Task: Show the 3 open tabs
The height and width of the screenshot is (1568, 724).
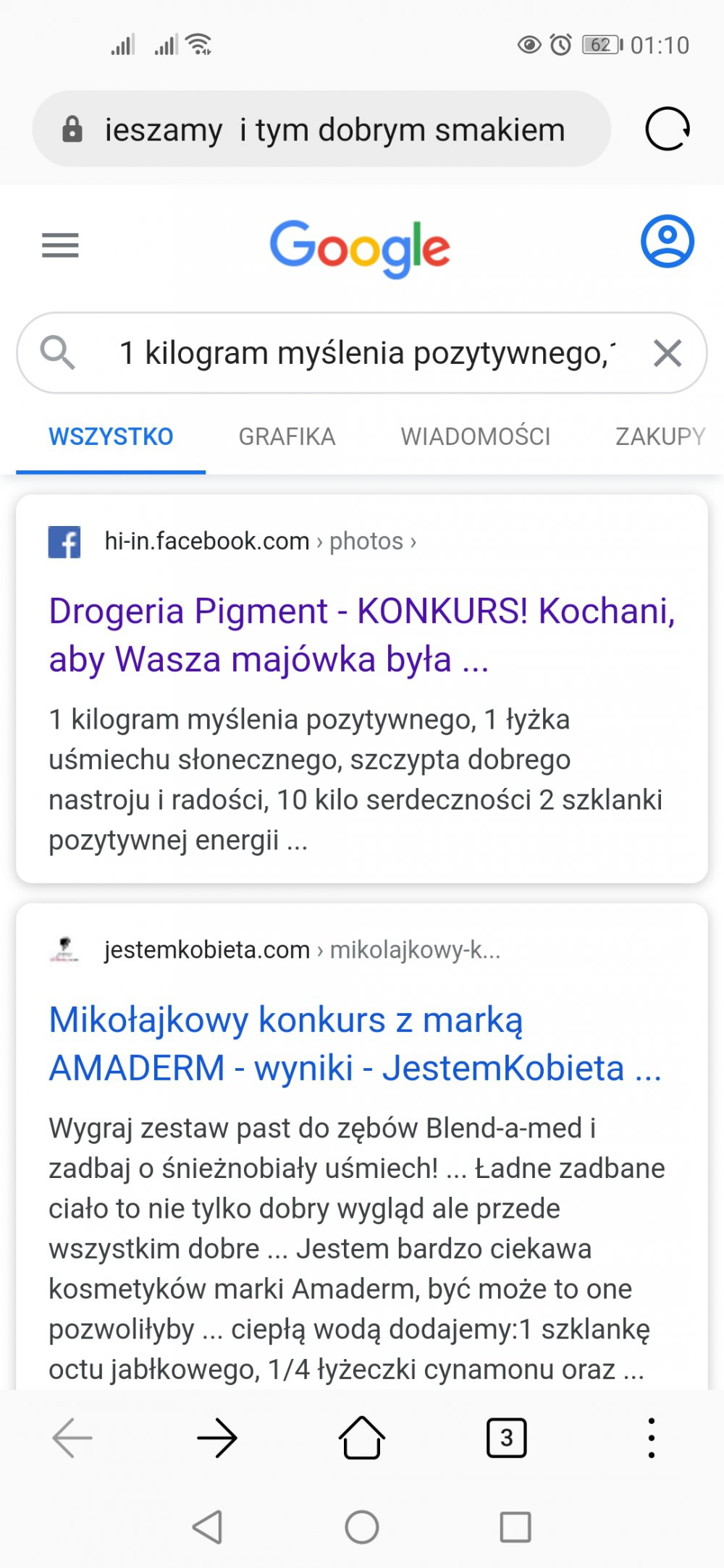Action: point(506,1438)
